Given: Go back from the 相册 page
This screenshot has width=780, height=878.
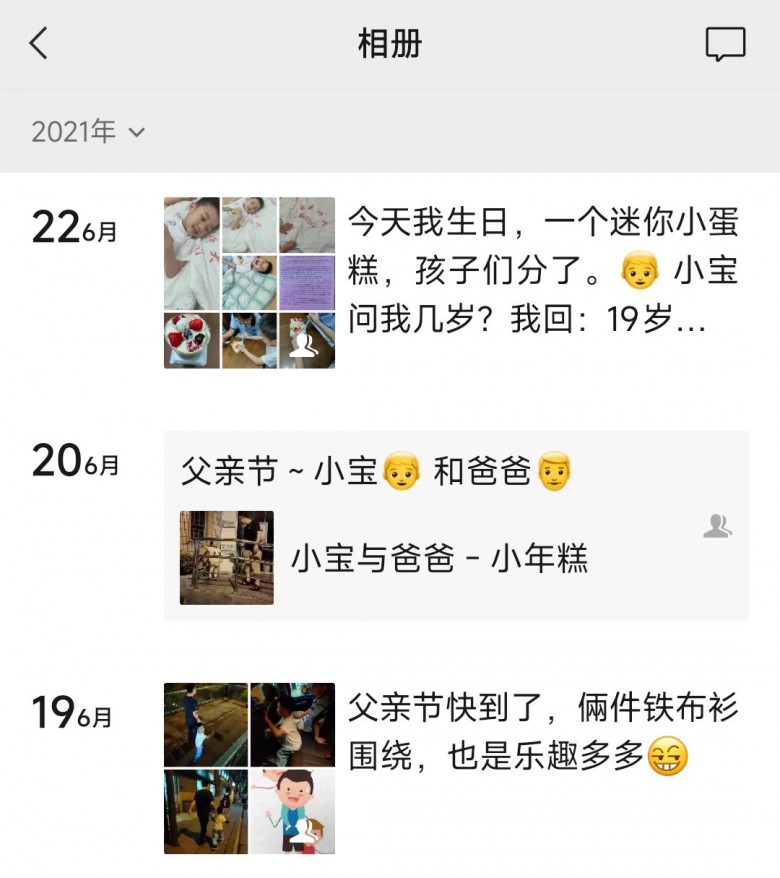Looking at the screenshot, I should point(39,44).
